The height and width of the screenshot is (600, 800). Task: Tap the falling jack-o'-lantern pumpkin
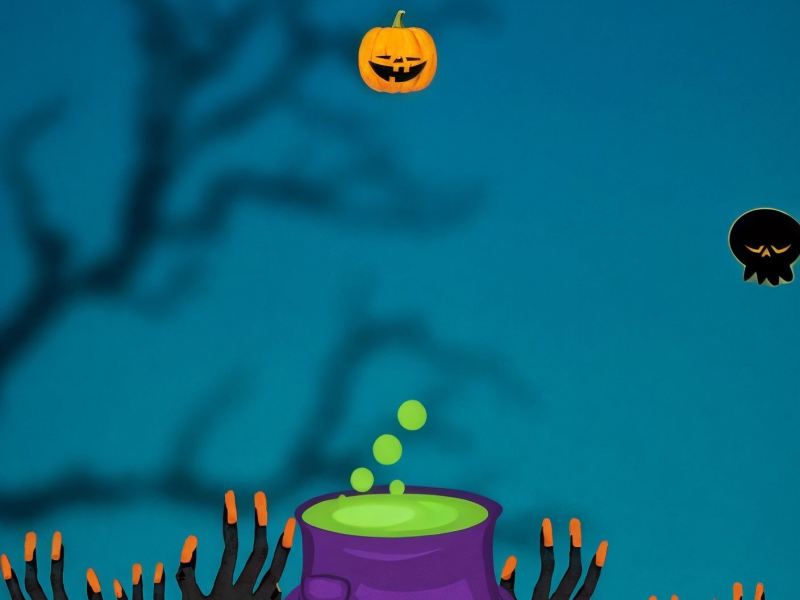pos(397,58)
